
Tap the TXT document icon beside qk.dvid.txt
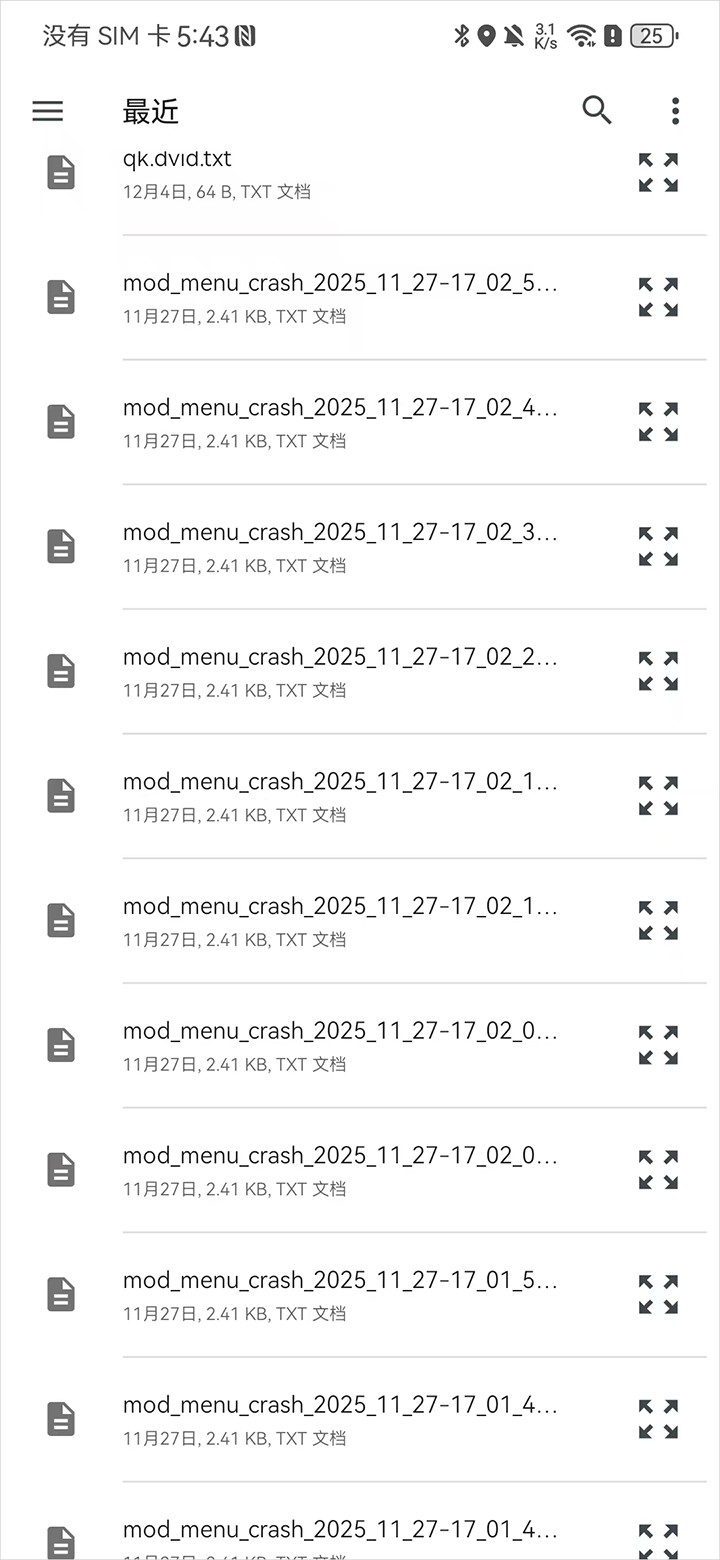(x=60, y=172)
